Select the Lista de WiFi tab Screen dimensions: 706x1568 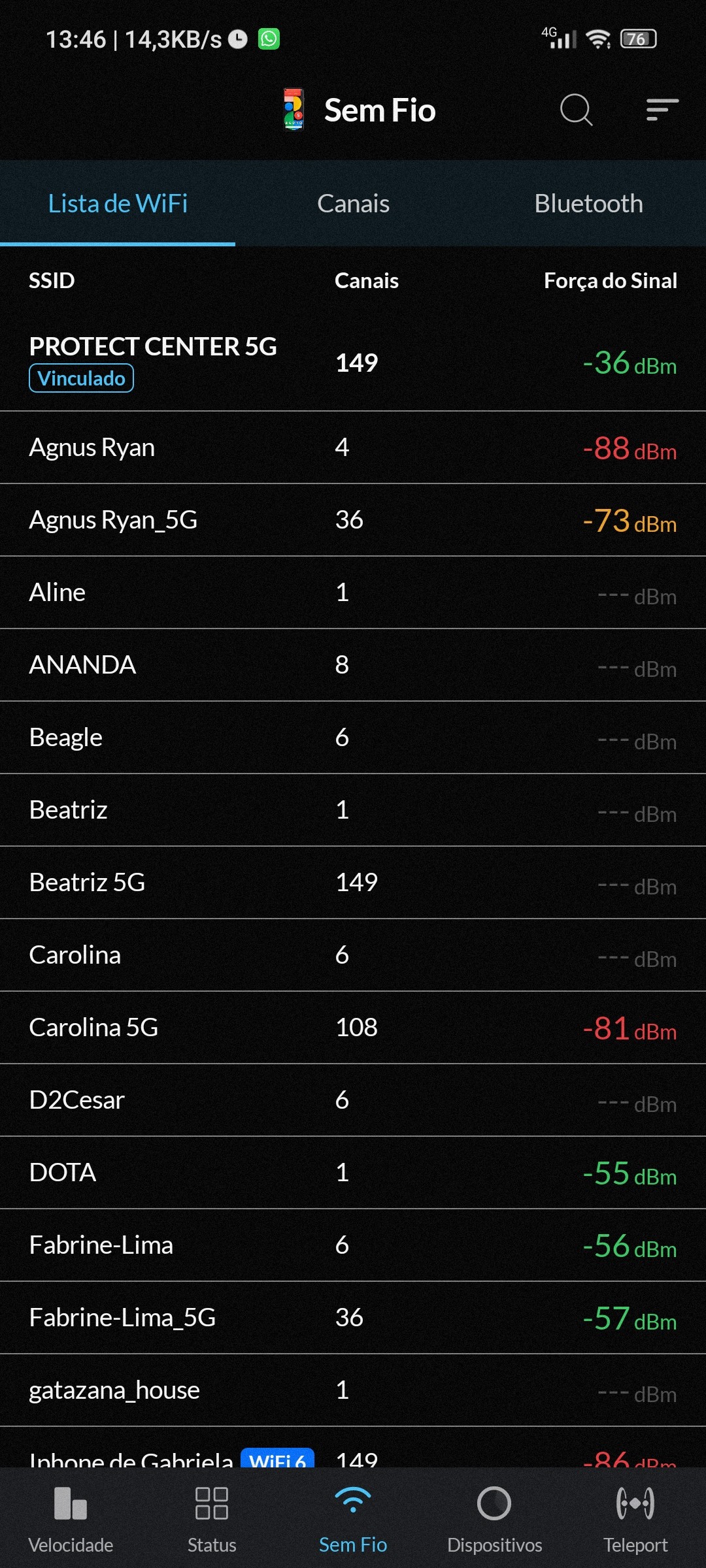click(118, 204)
